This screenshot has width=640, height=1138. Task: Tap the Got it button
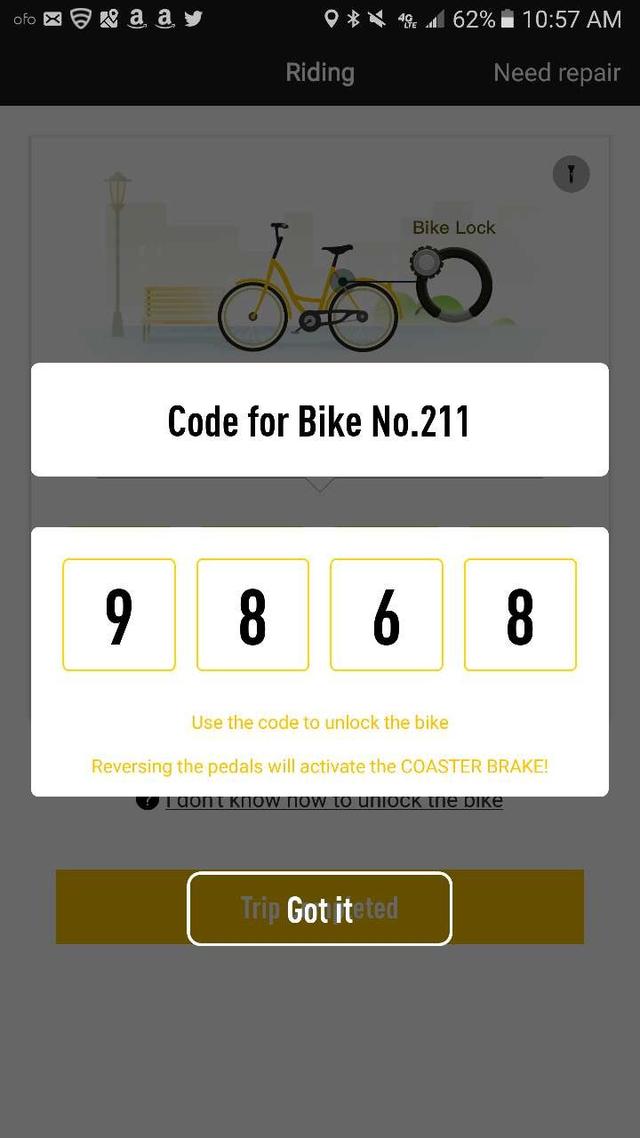319,908
